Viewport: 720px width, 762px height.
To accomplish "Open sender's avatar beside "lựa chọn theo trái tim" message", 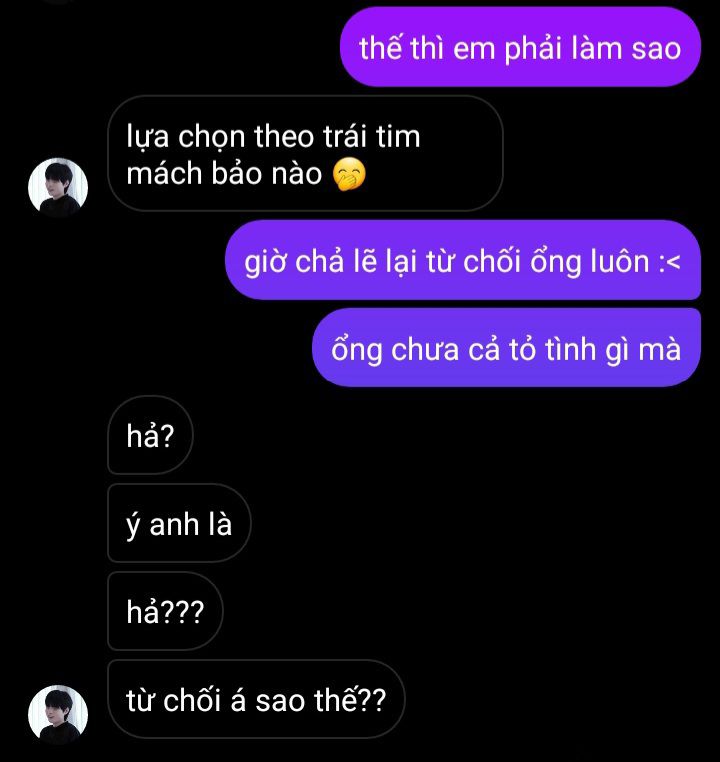I will click(58, 187).
